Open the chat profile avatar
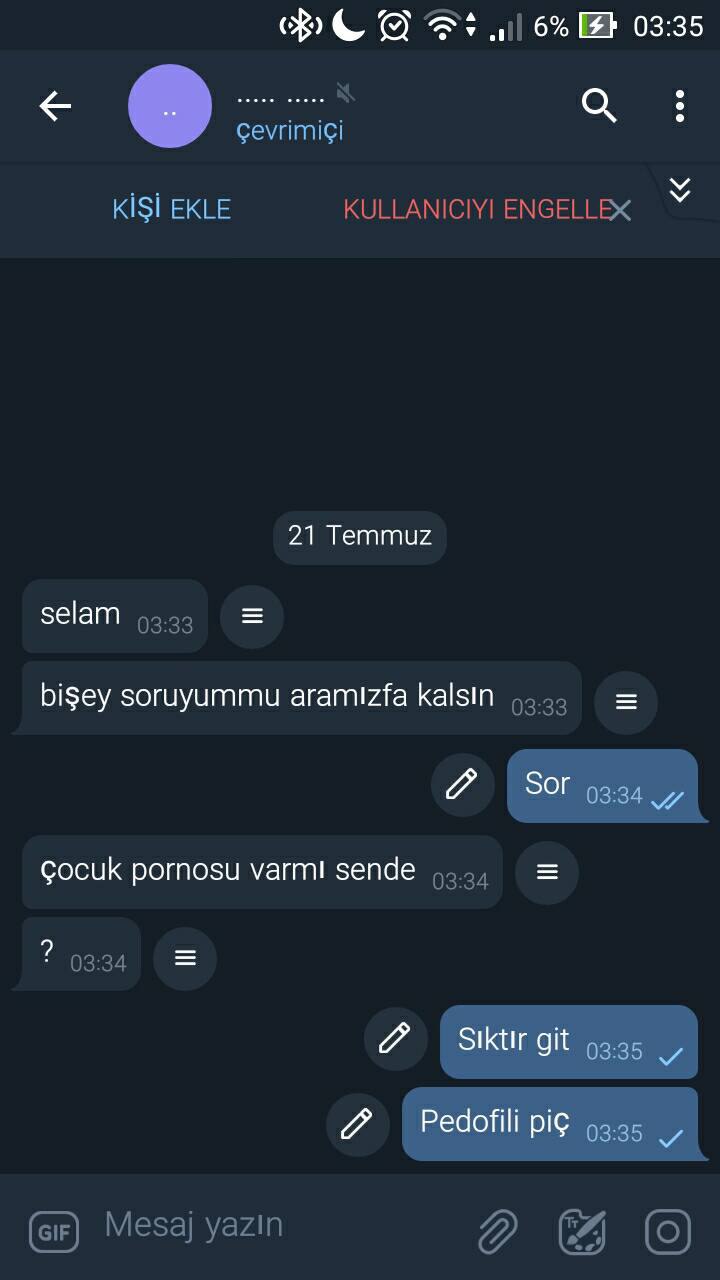The height and width of the screenshot is (1280, 720). tap(169, 105)
